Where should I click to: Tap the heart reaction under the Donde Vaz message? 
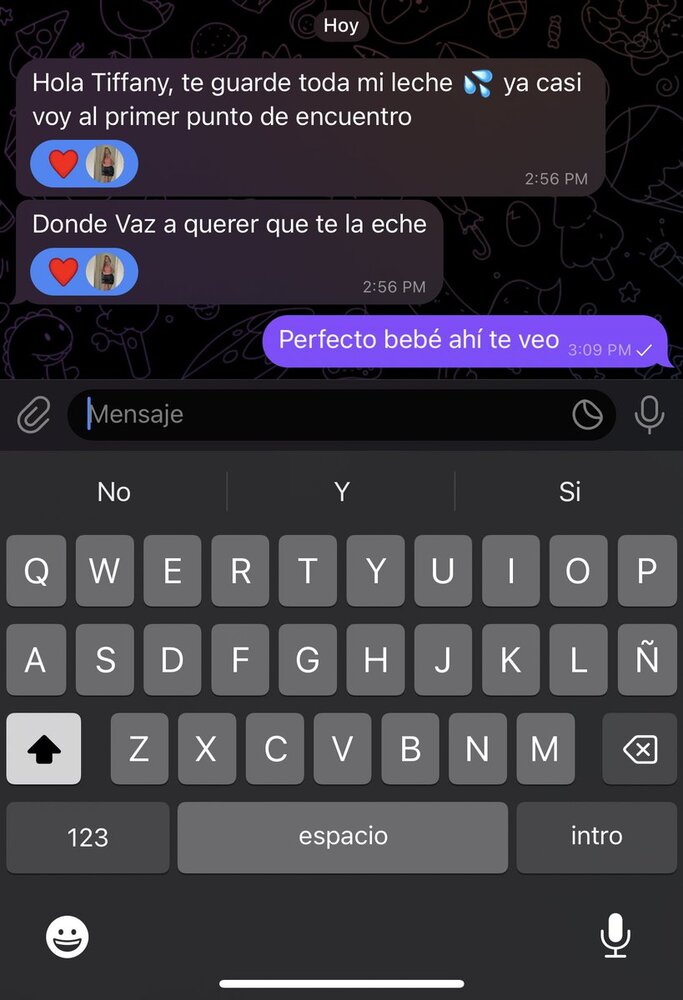click(x=65, y=271)
